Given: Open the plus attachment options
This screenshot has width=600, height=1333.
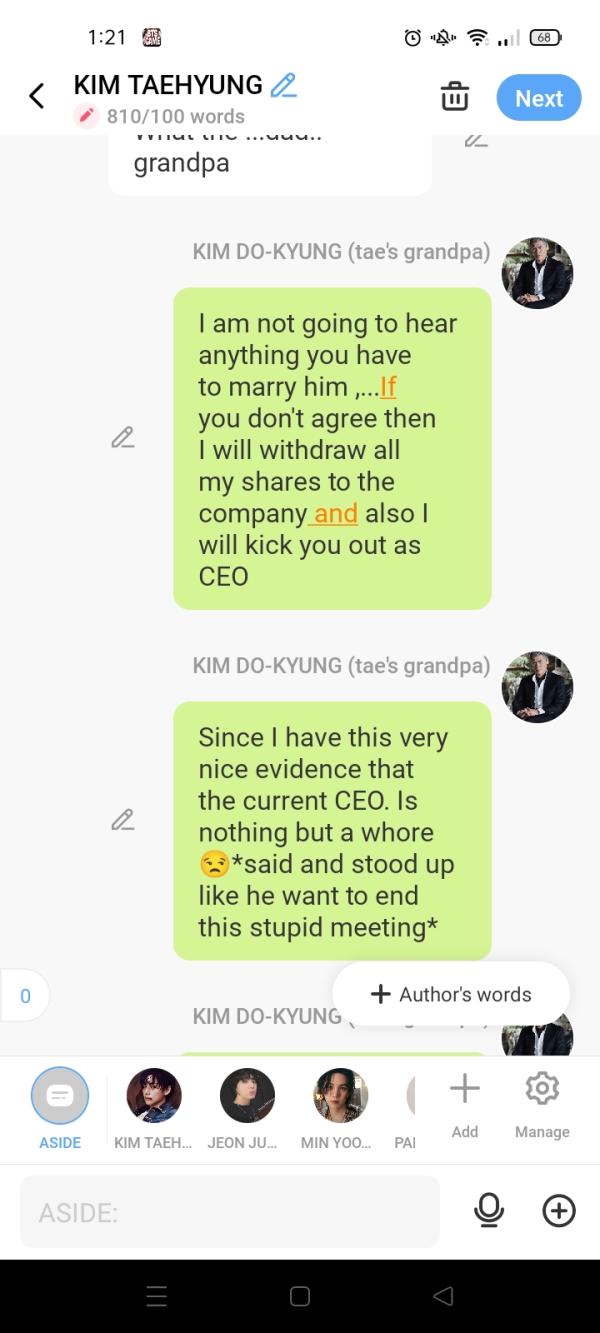Looking at the screenshot, I should point(559,1211).
